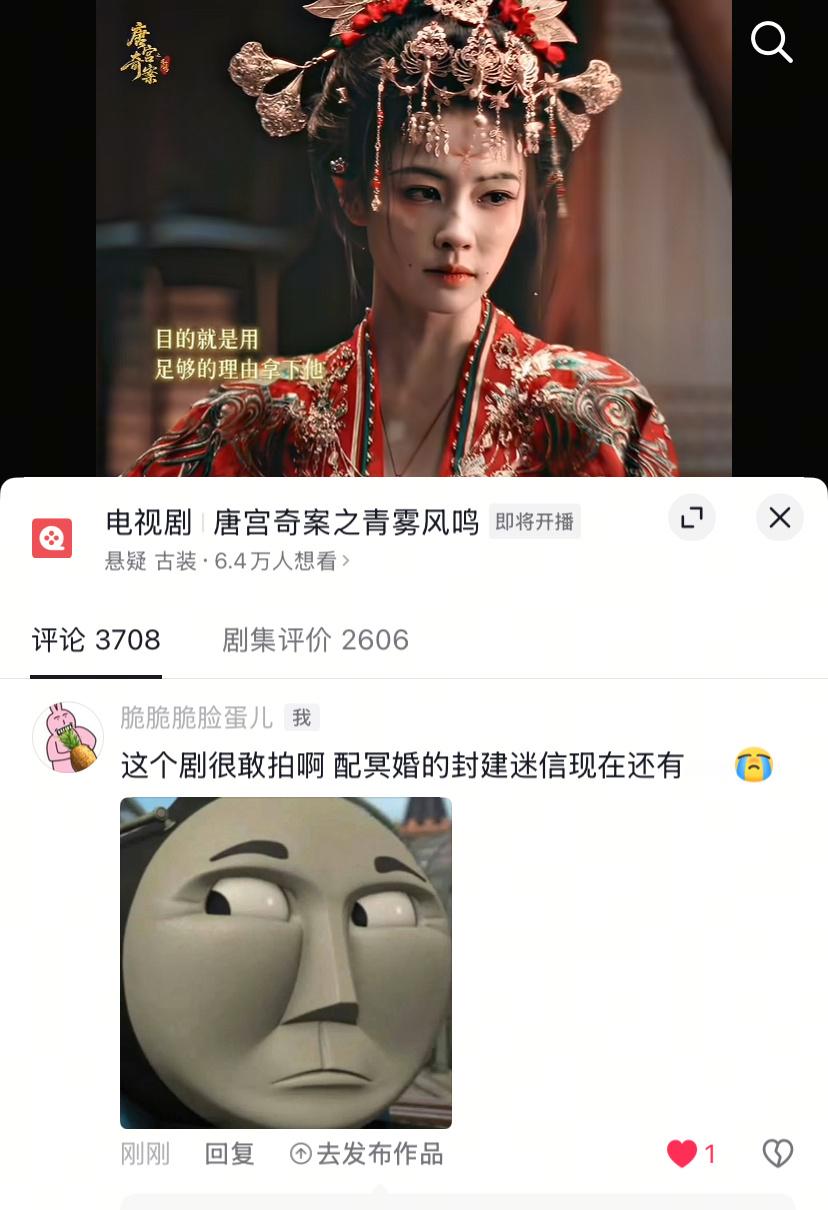Click the 我 badge next to the username

pyautogui.click(x=301, y=717)
